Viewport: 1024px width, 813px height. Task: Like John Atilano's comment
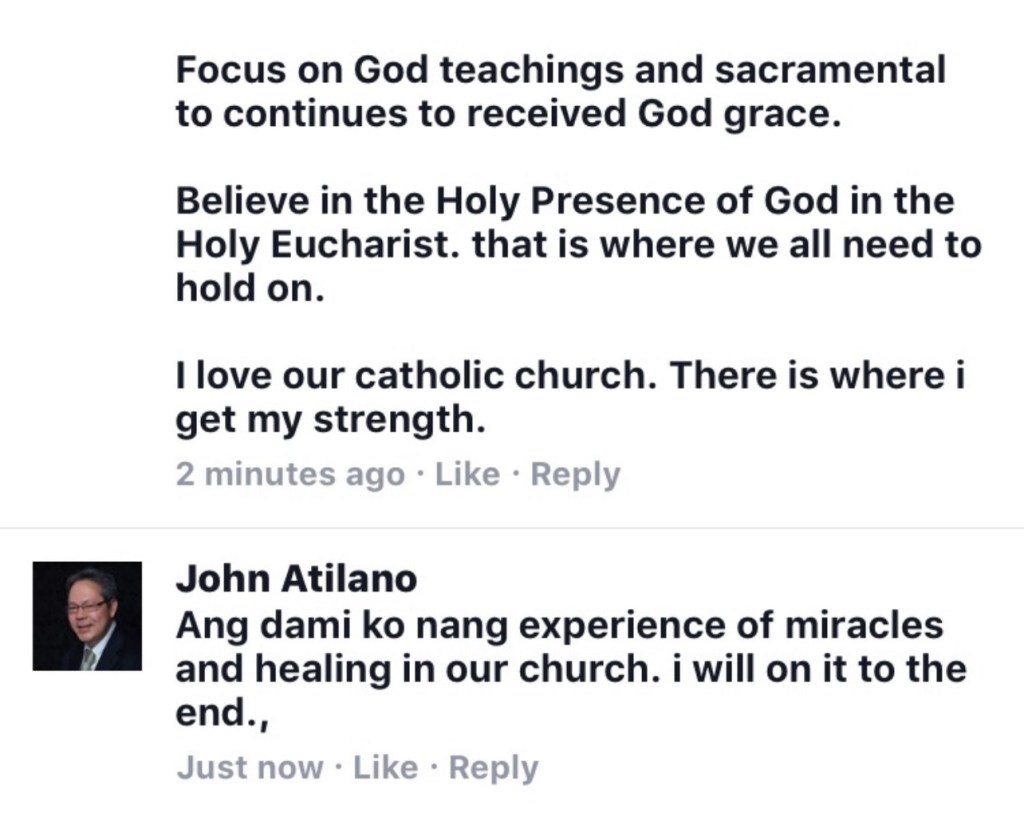click(x=386, y=768)
